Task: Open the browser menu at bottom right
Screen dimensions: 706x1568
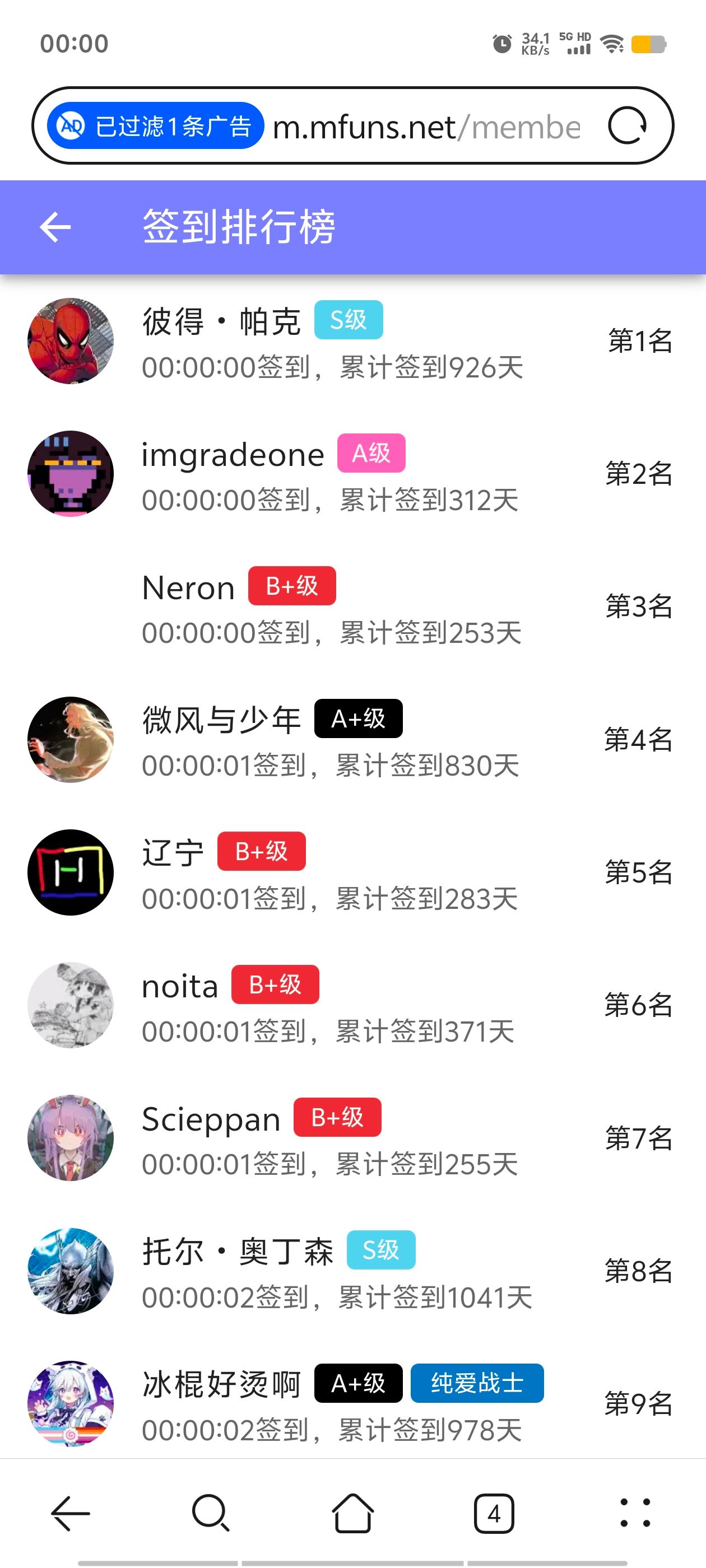Action: click(x=635, y=1514)
